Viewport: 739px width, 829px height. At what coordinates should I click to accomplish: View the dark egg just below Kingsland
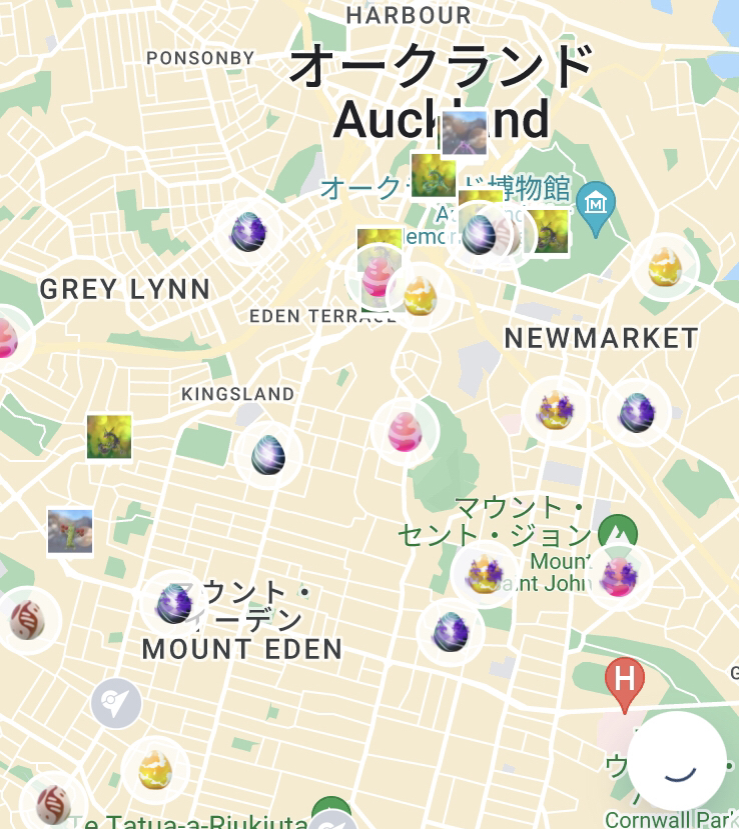tap(268, 455)
